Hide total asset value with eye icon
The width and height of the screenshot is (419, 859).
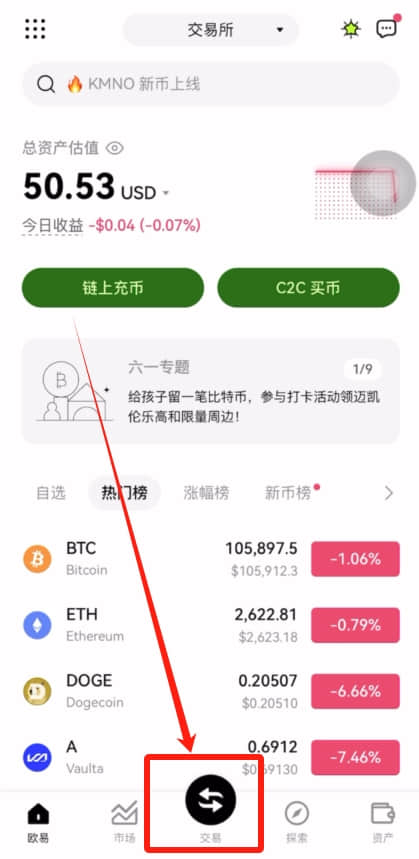point(114,148)
